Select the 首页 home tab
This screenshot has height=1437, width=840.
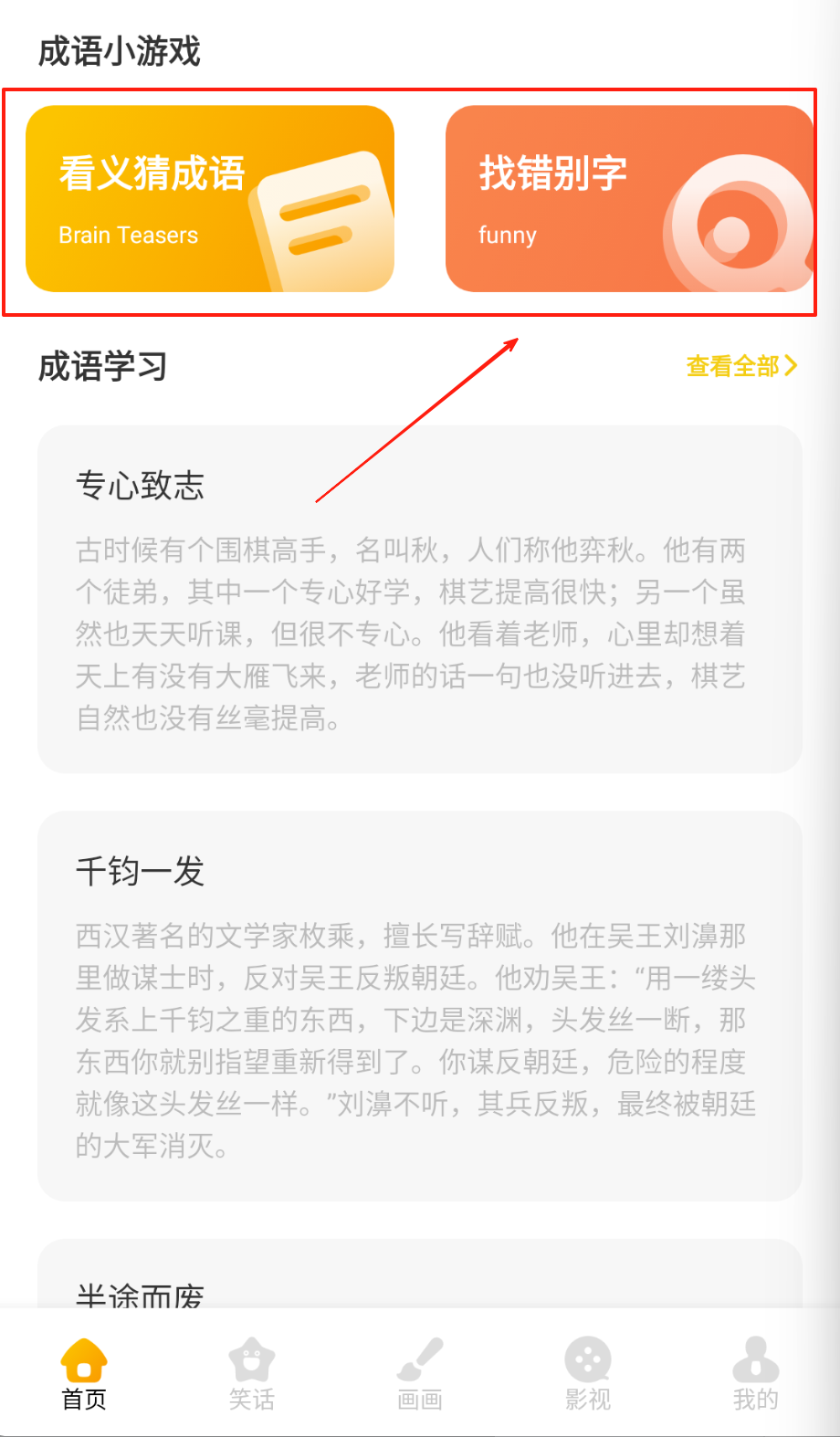click(x=84, y=1374)
